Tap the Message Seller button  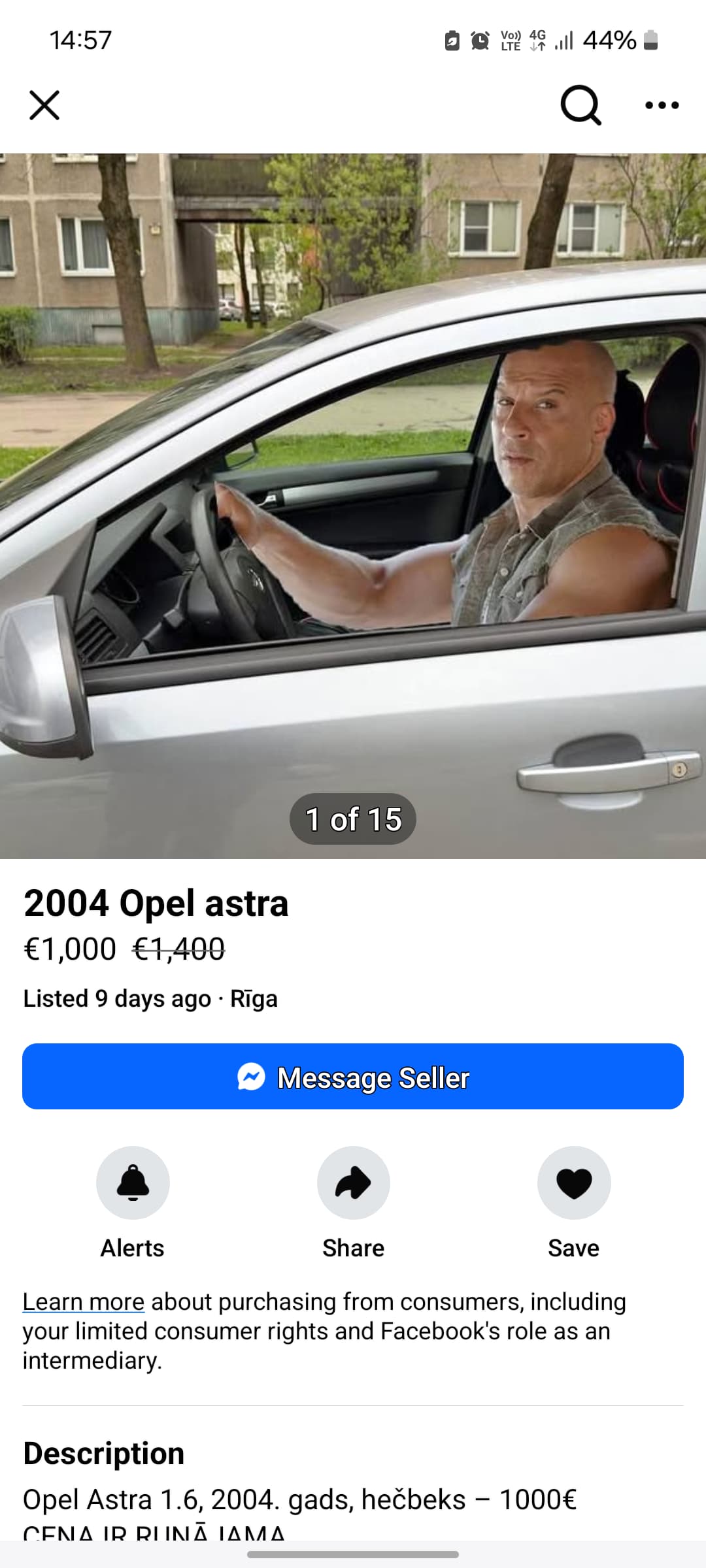tap(353, 1077)
